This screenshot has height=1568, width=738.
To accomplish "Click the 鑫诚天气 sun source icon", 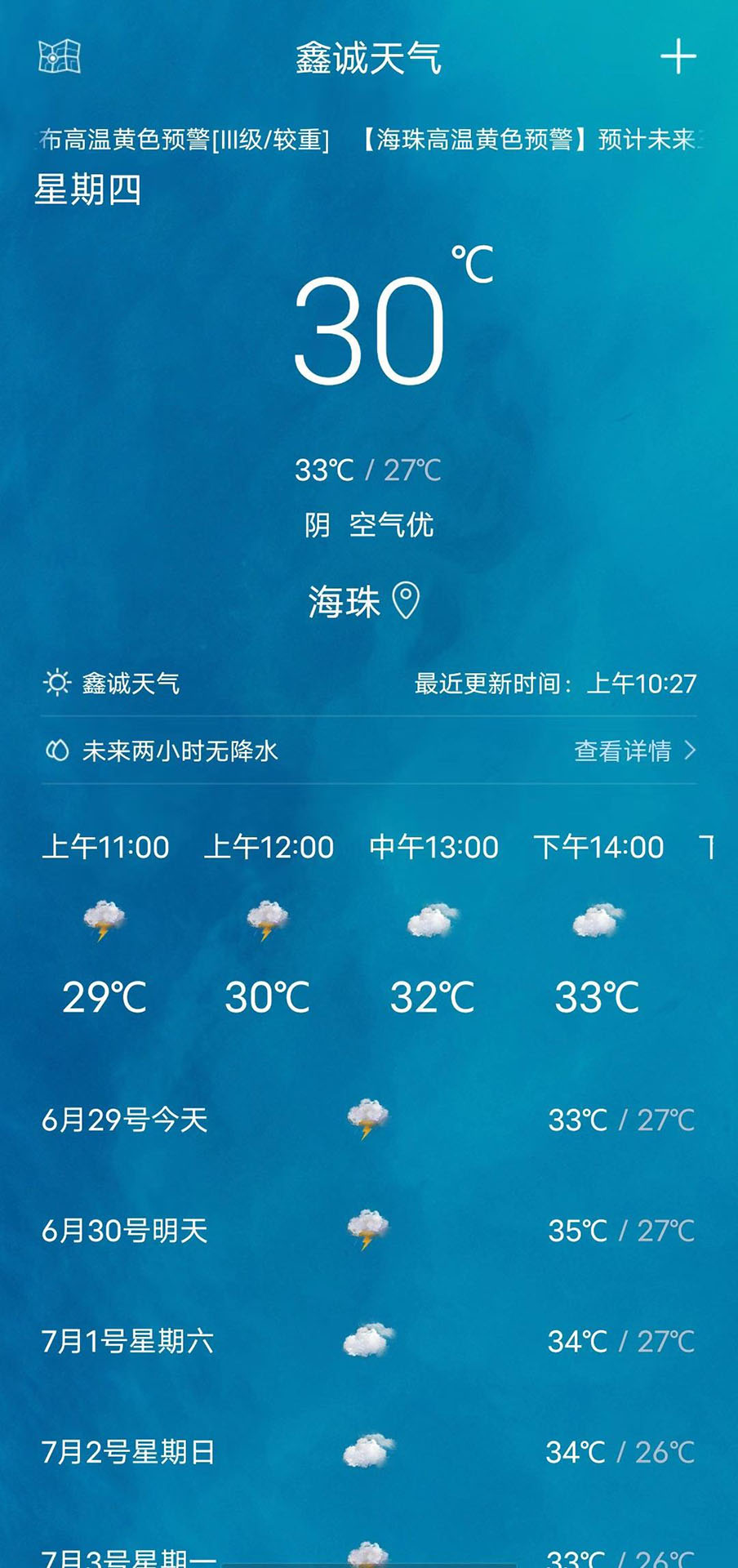I will [56, 683].
